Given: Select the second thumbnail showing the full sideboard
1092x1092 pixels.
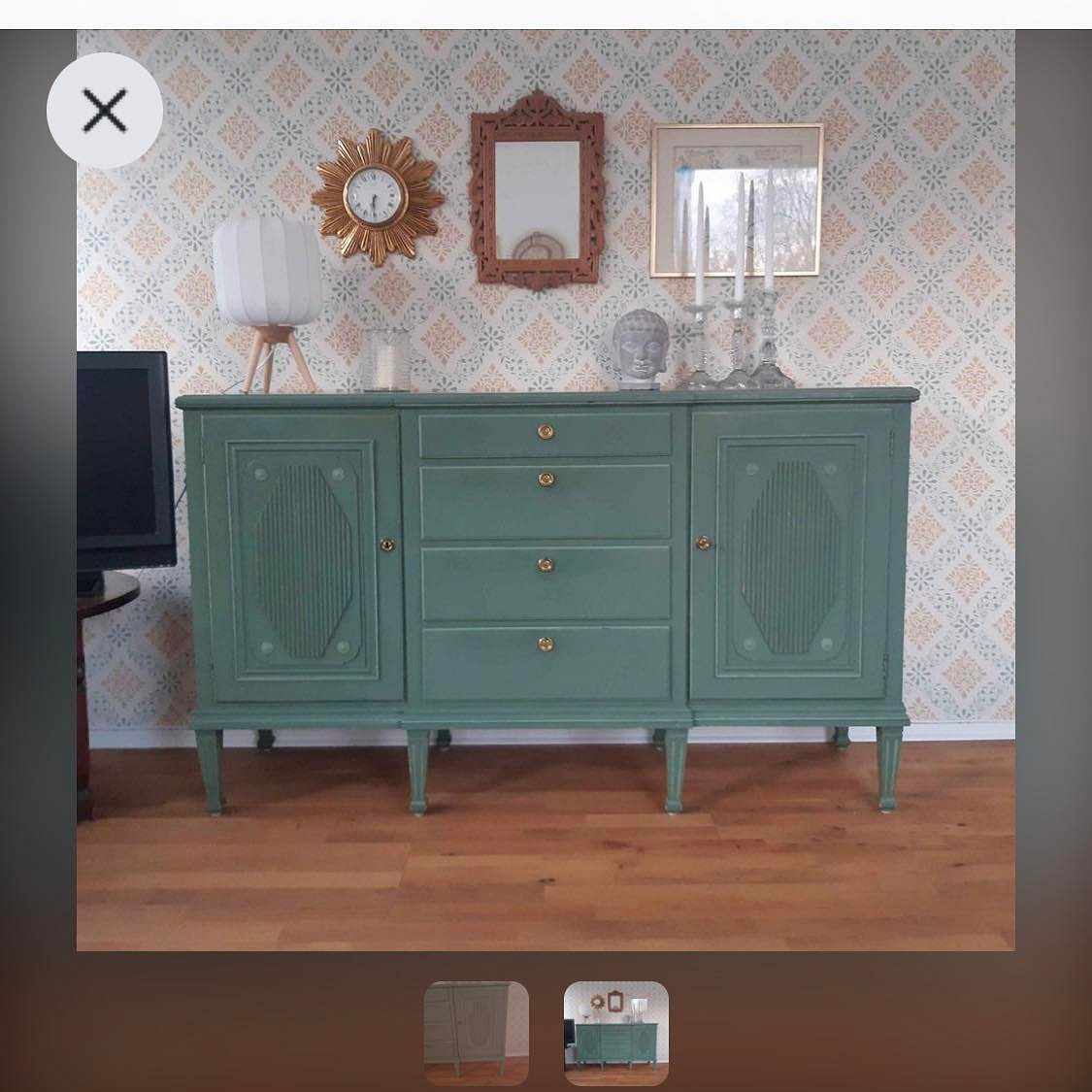Looking at the screenshot, I should [616, 1033].
